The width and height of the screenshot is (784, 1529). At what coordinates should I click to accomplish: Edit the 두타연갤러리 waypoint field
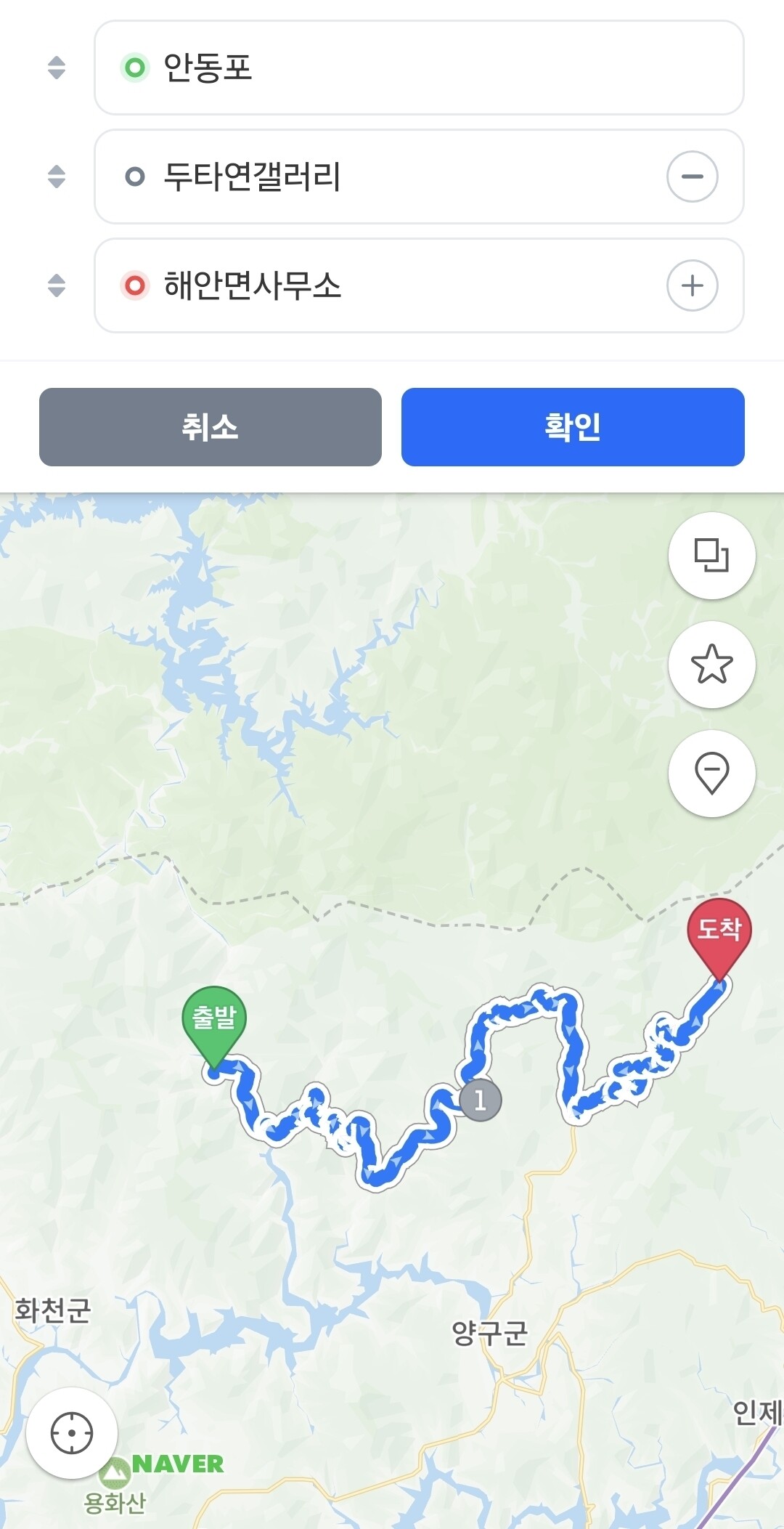tap(392, 177)
